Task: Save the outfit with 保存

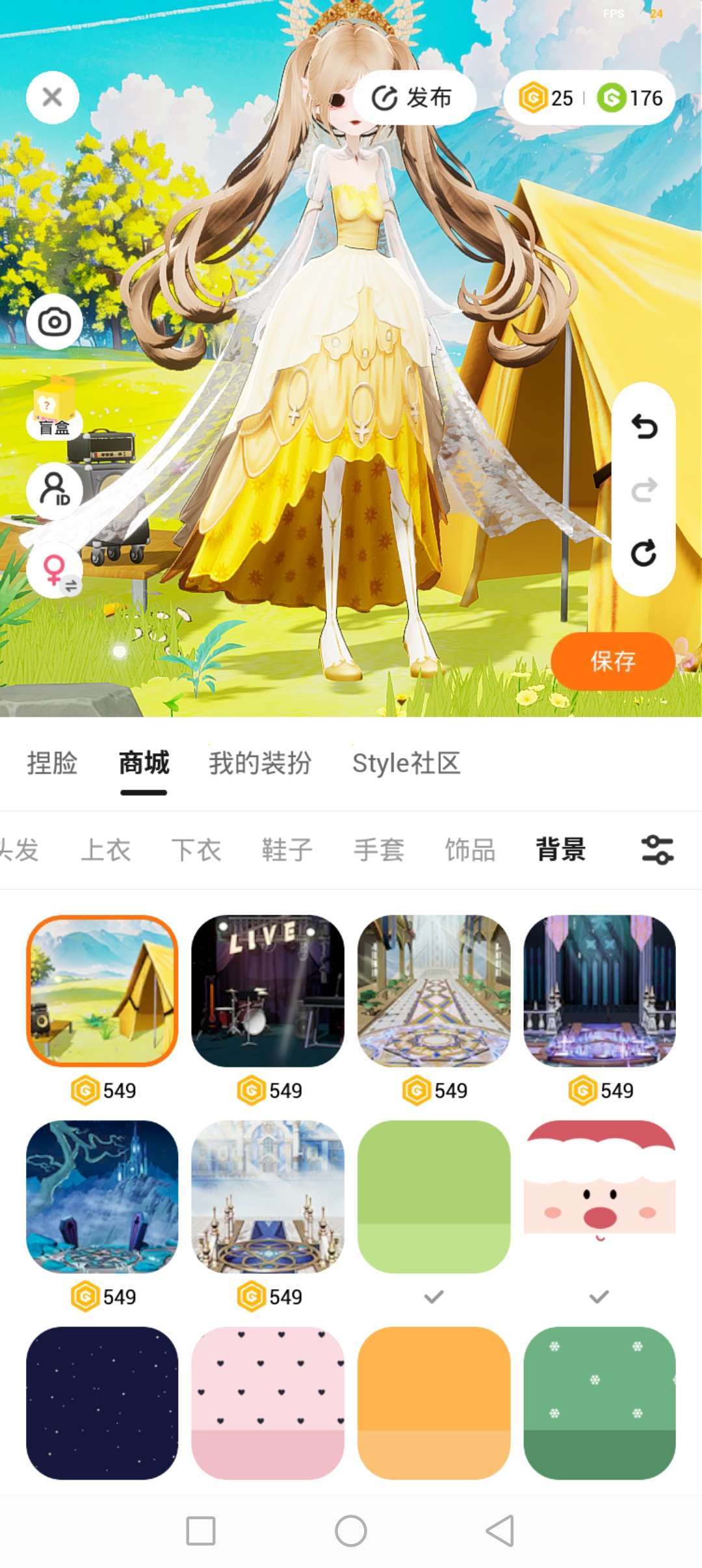Action: (612, 661)
